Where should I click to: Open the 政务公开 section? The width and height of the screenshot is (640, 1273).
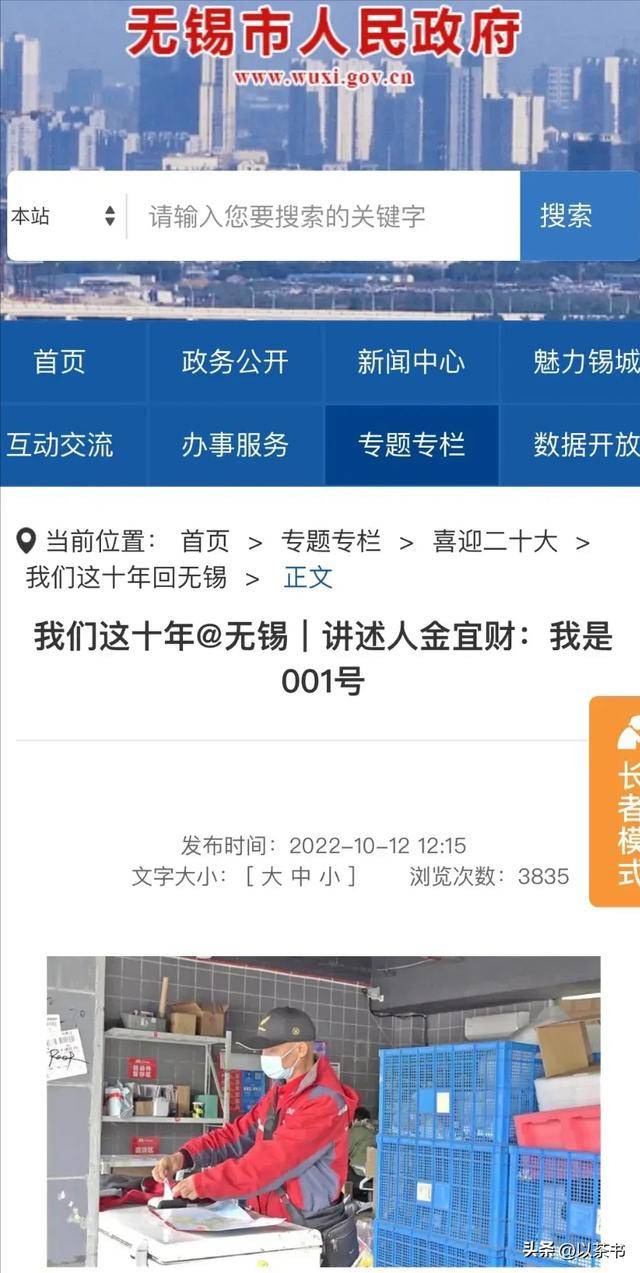tap(235, 362)
